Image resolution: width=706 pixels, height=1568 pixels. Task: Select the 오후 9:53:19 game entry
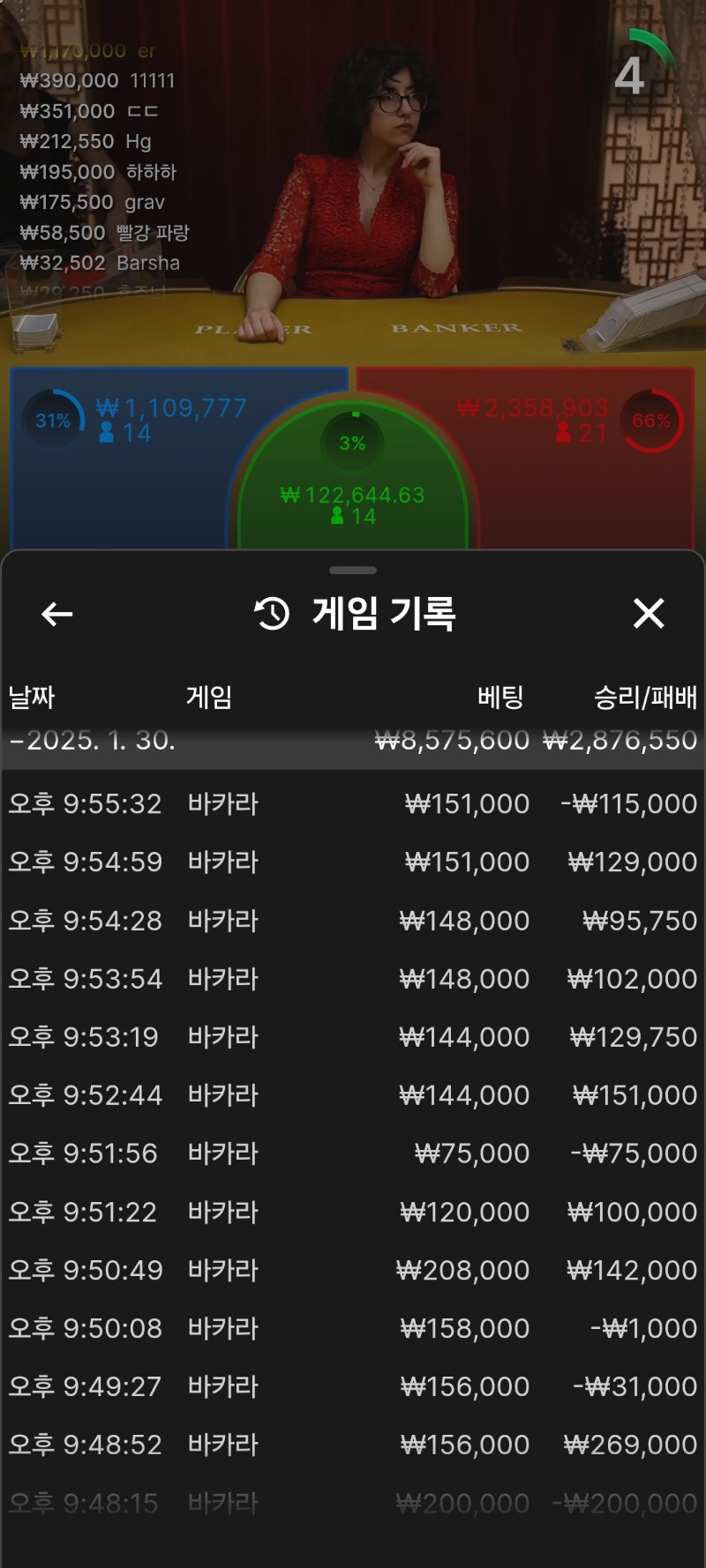pyautogui.click(x=353, y=1037)
